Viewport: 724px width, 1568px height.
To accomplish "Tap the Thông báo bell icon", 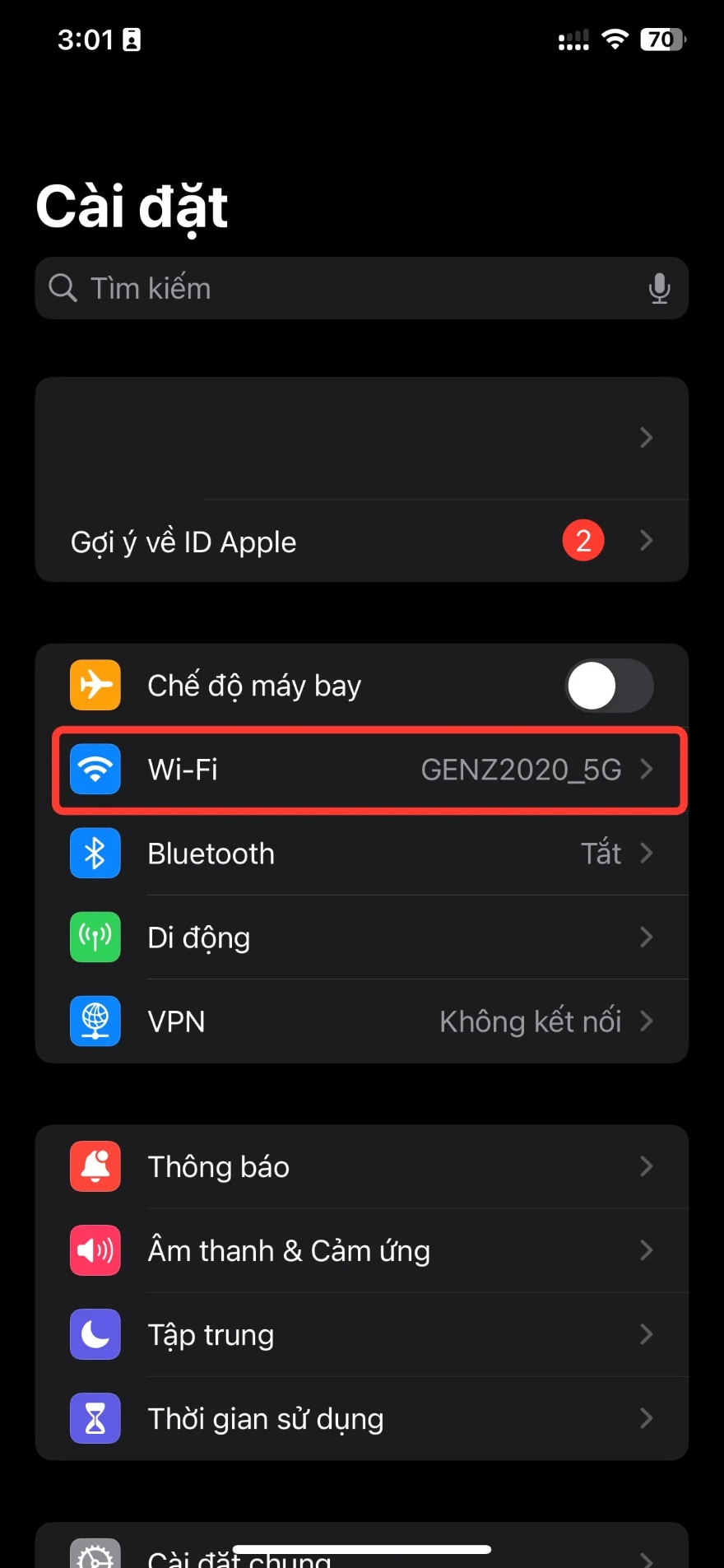I will click(x=95, y=1166).
